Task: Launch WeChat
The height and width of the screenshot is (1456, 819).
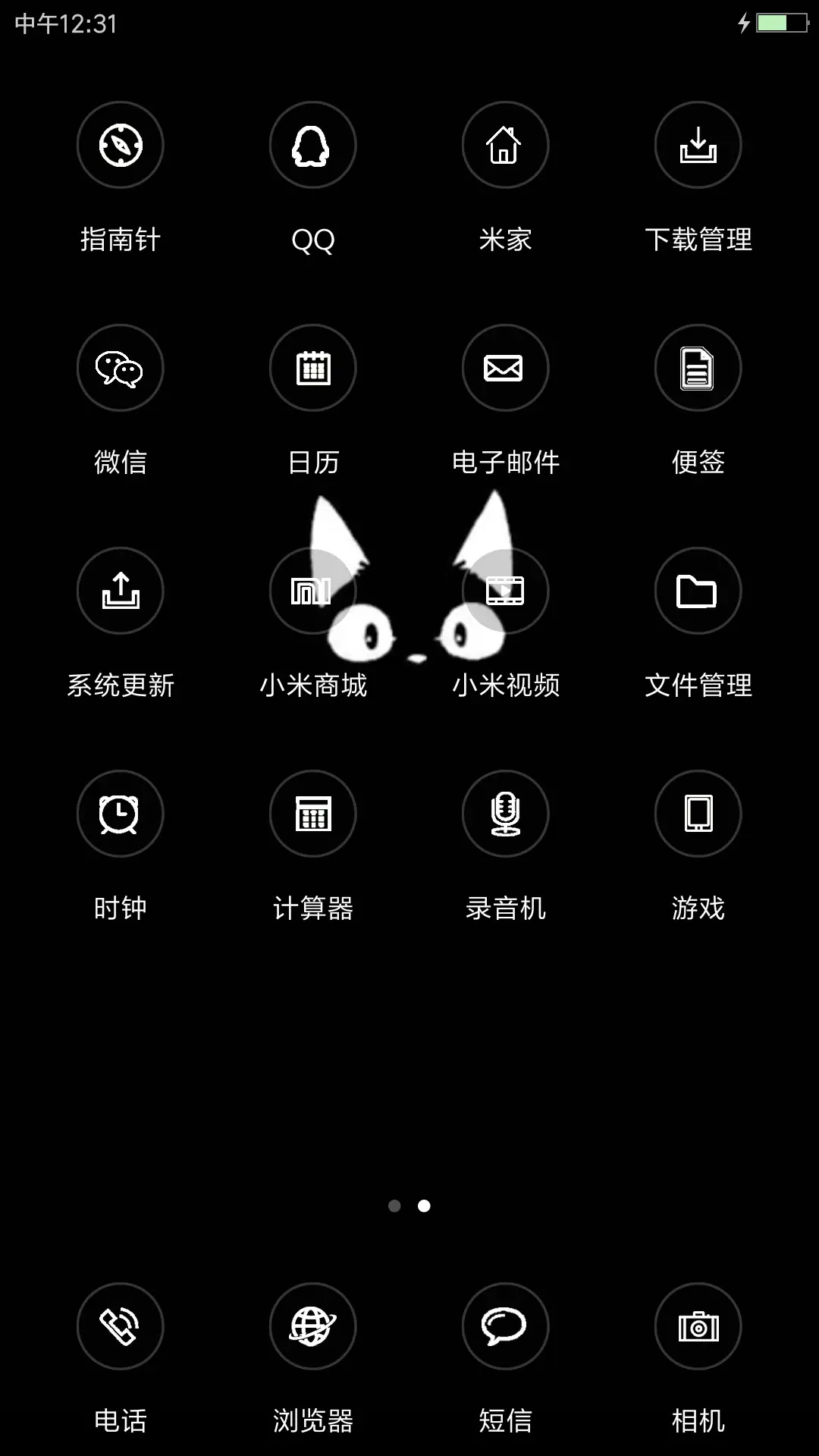Action: 120,367
